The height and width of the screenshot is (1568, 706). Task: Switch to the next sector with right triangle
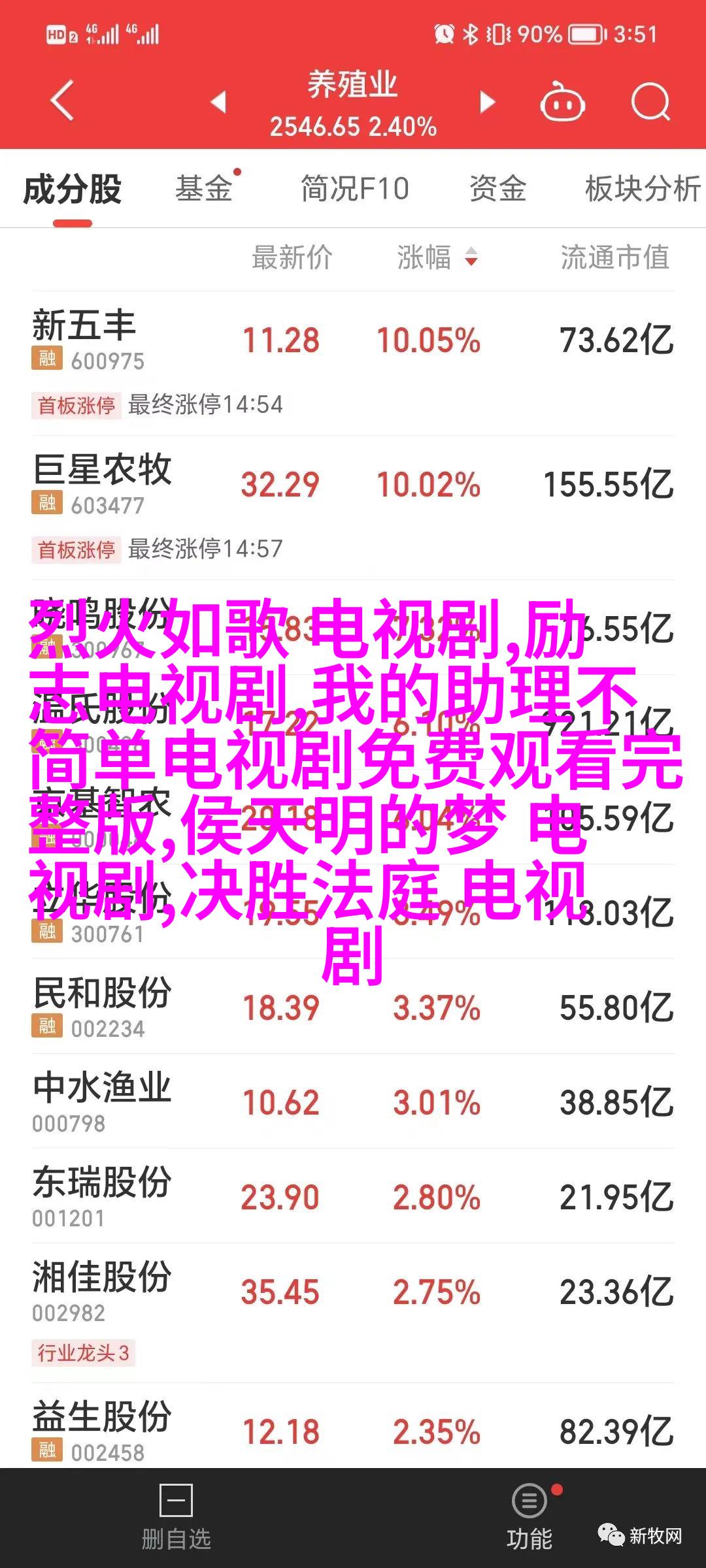[x=487, y=102]
